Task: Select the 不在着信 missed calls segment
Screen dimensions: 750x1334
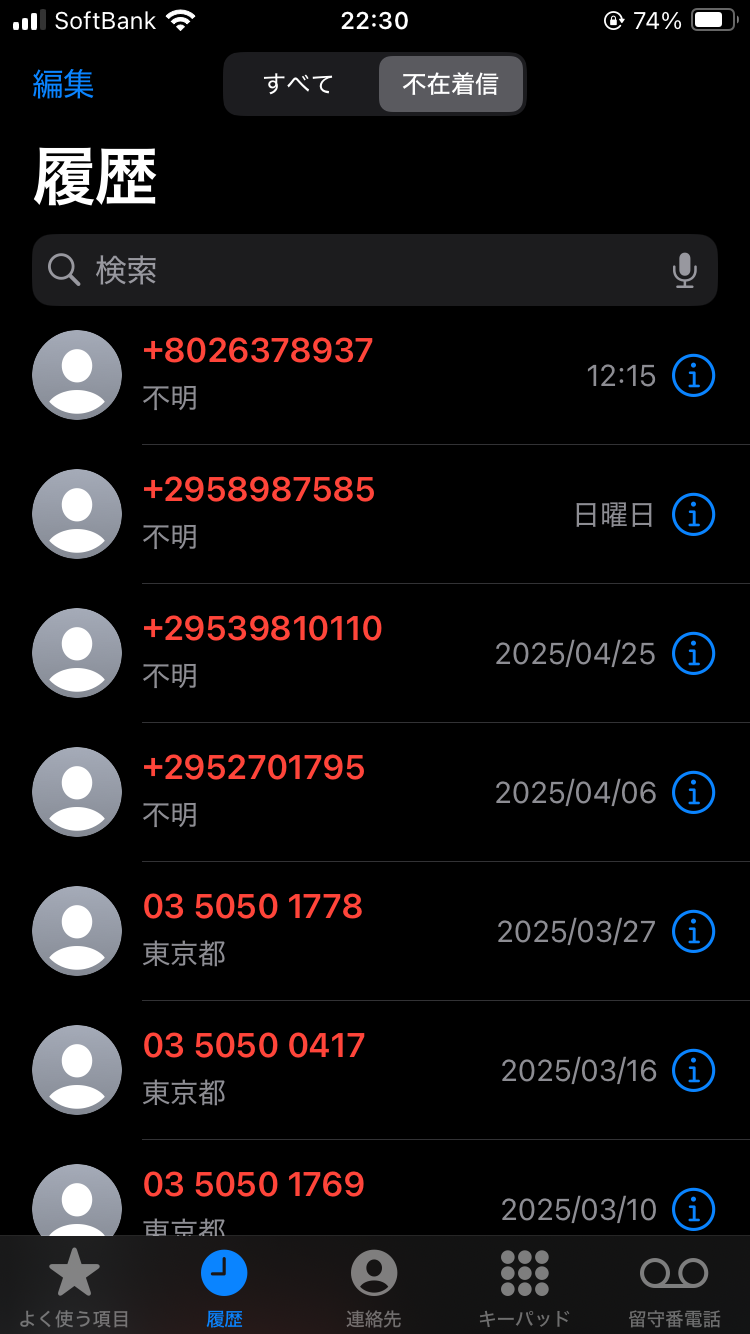Action: [450, 84]
